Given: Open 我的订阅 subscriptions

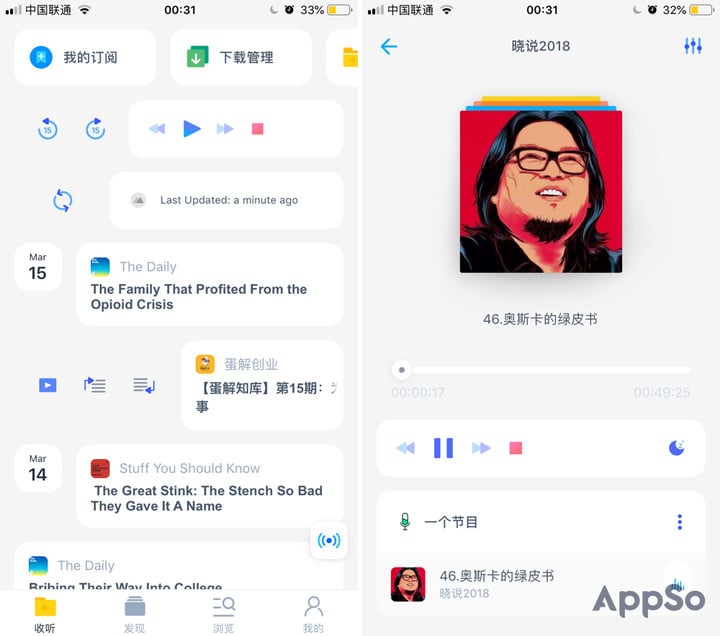Looking at the screenshot, I should (85, 57).
